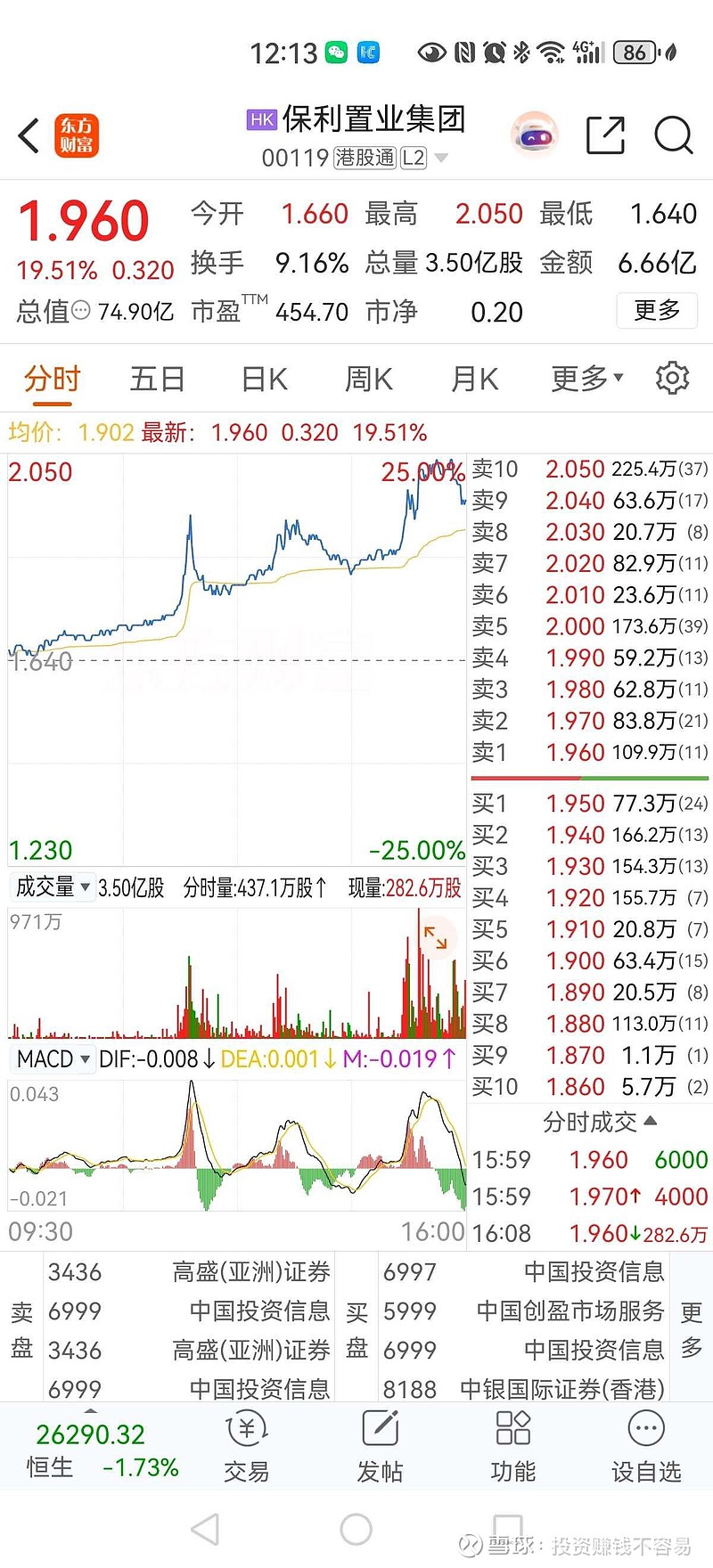Screen dimensions: 713x1568
Task: Expand the chart to full screen
Action: pos(435,937)
